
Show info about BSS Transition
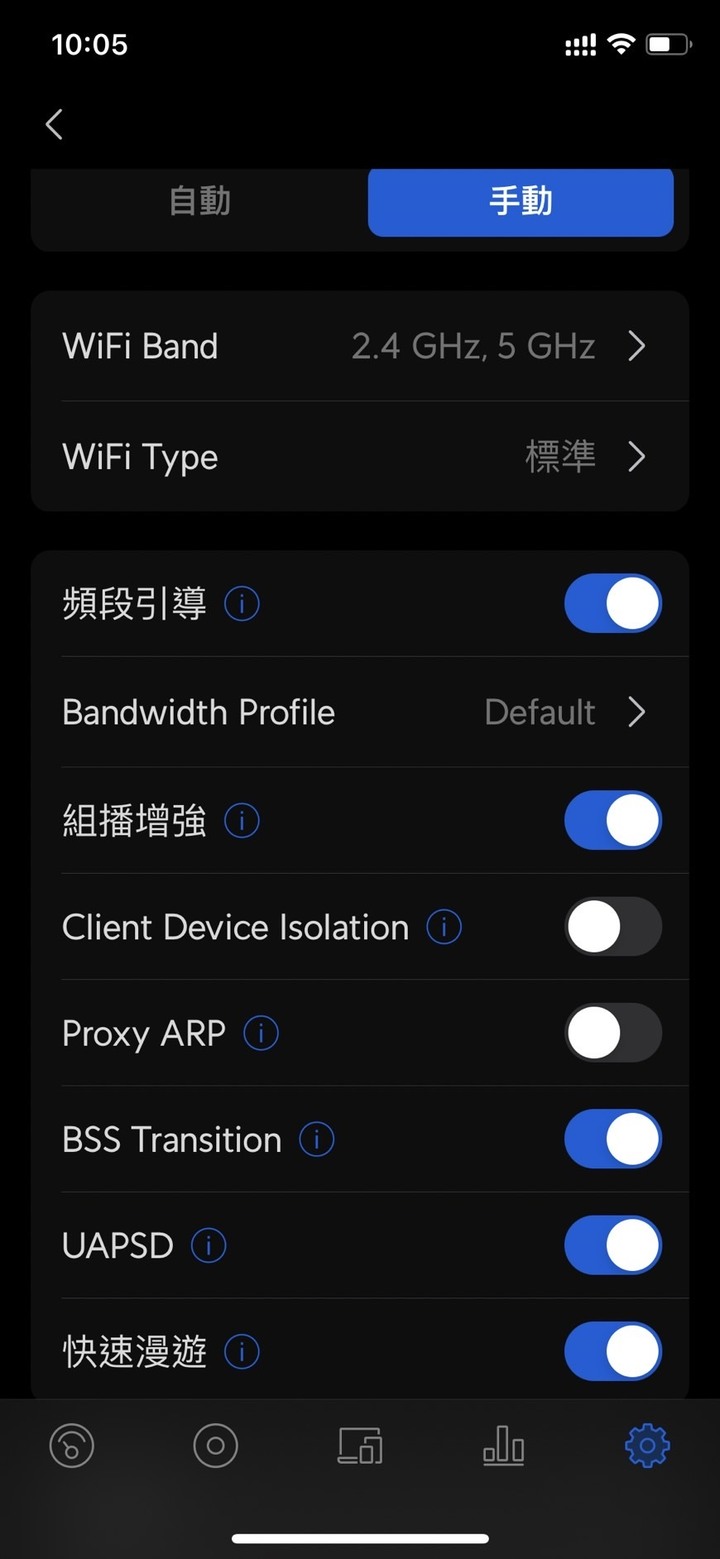(x=317, y=1139)
